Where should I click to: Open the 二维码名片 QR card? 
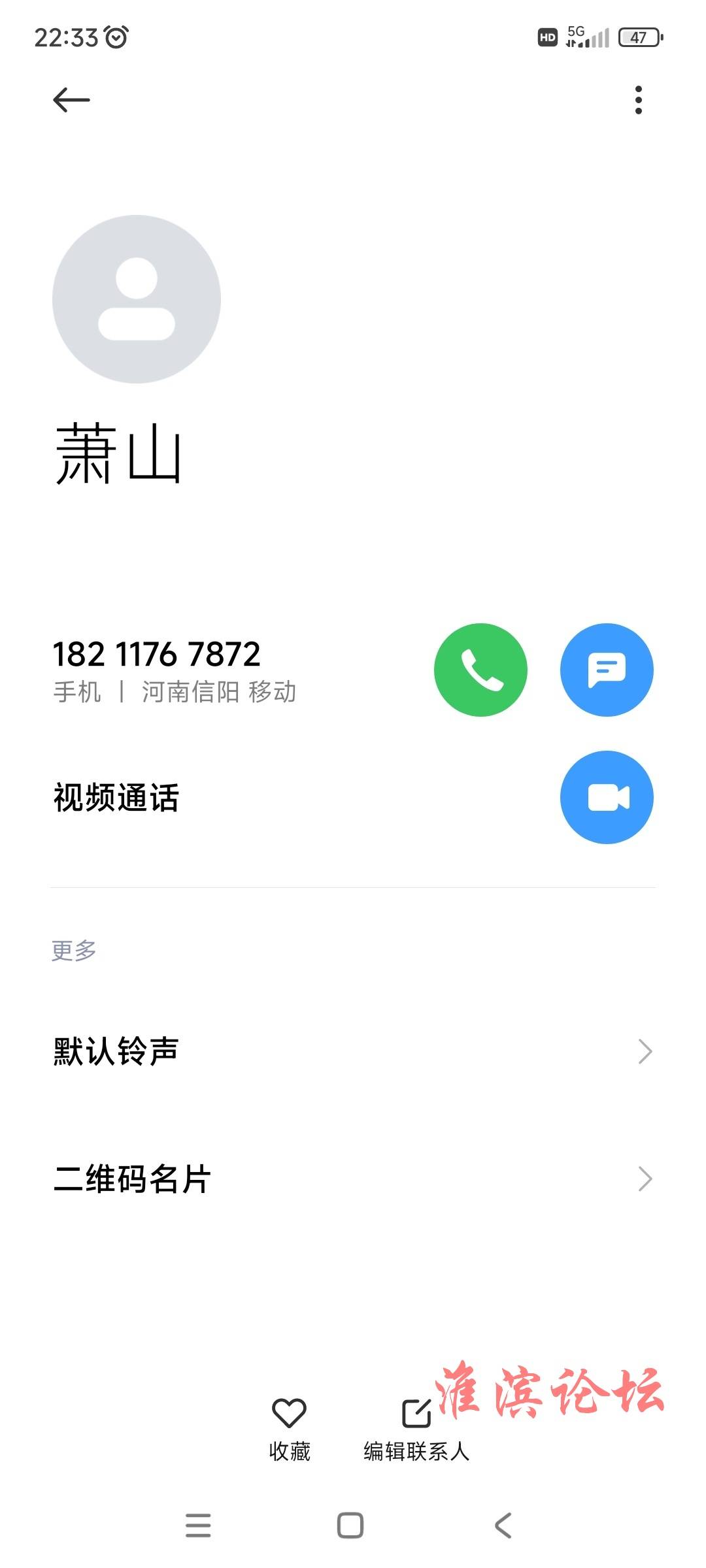point(353,1179)
